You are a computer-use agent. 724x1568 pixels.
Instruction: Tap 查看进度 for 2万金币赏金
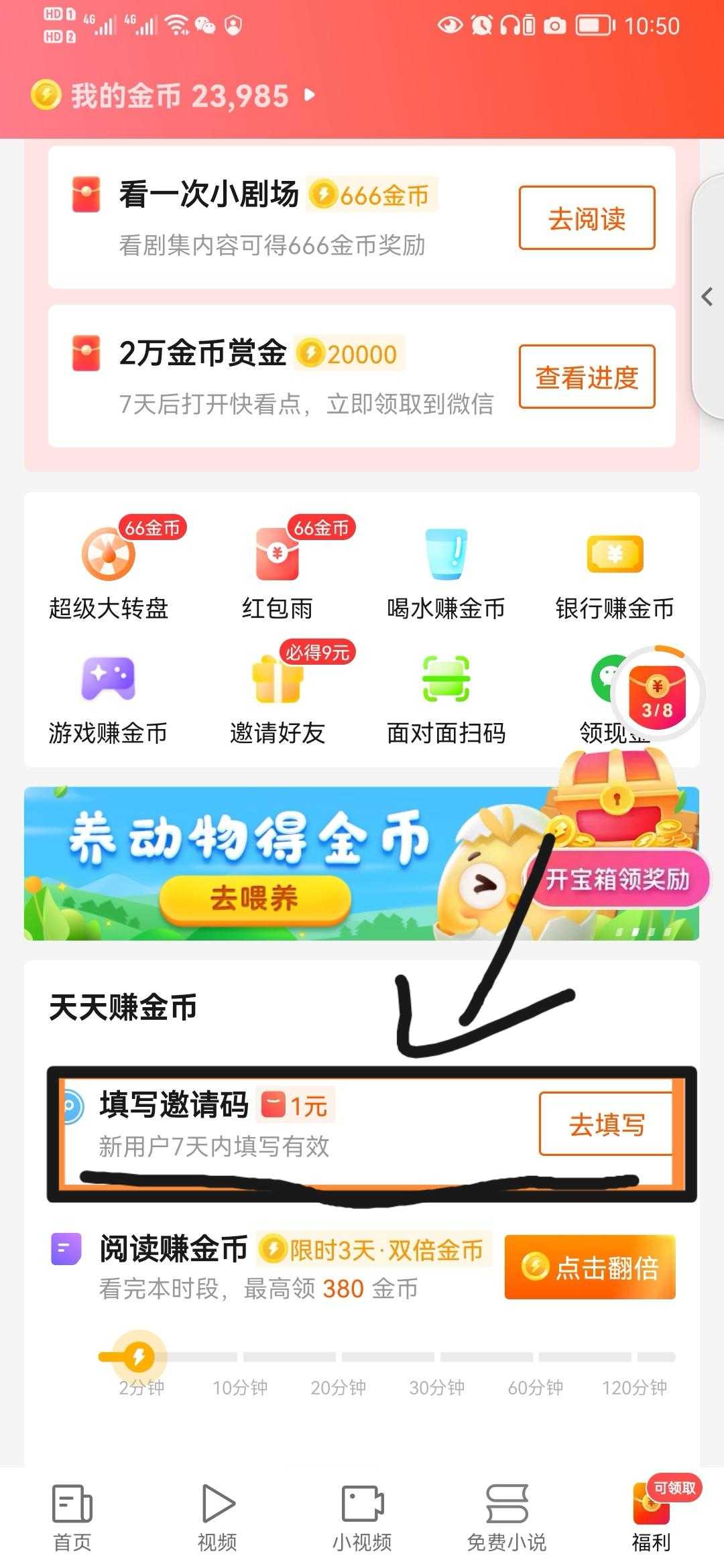pyautogui.click(x=587, y=377)
